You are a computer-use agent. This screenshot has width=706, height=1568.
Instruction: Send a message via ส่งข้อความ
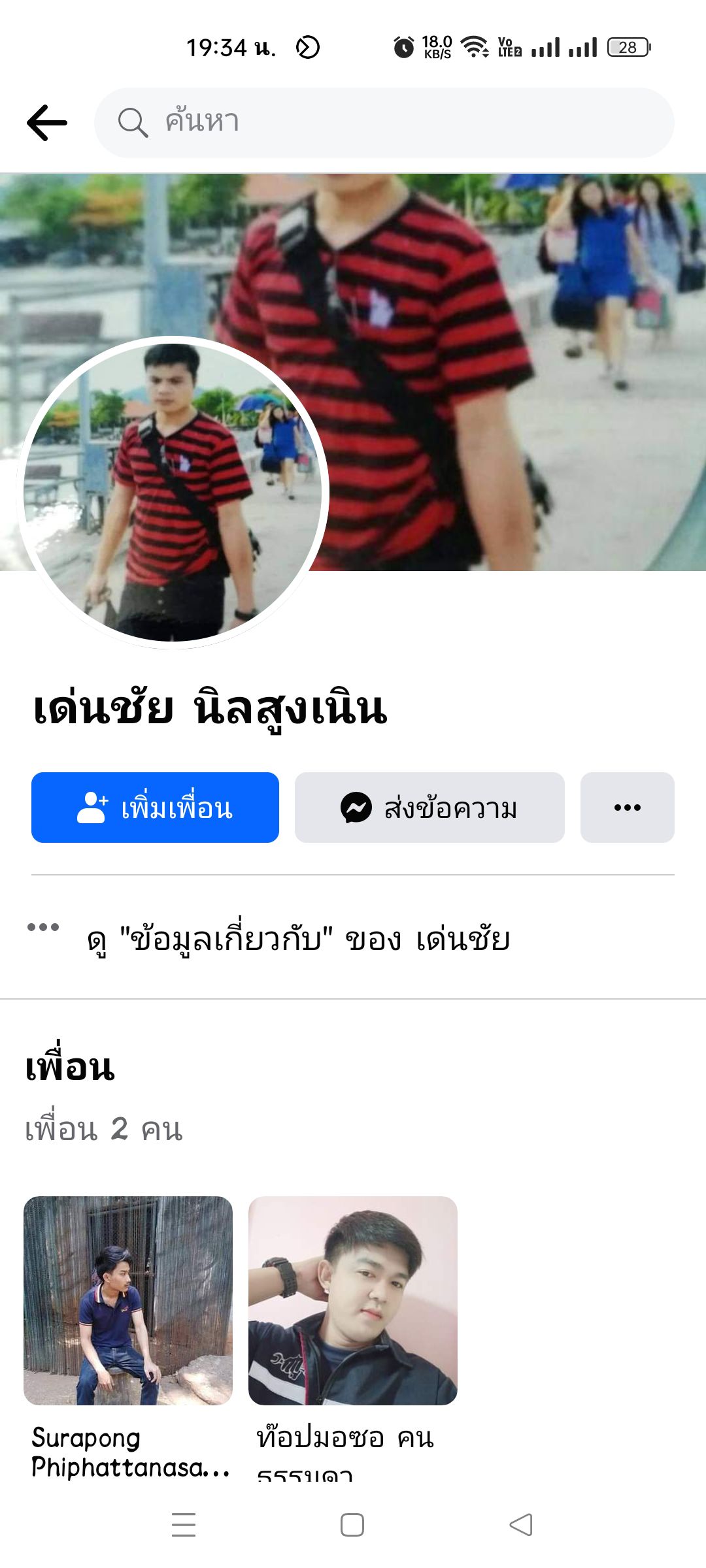click(429, 808)
